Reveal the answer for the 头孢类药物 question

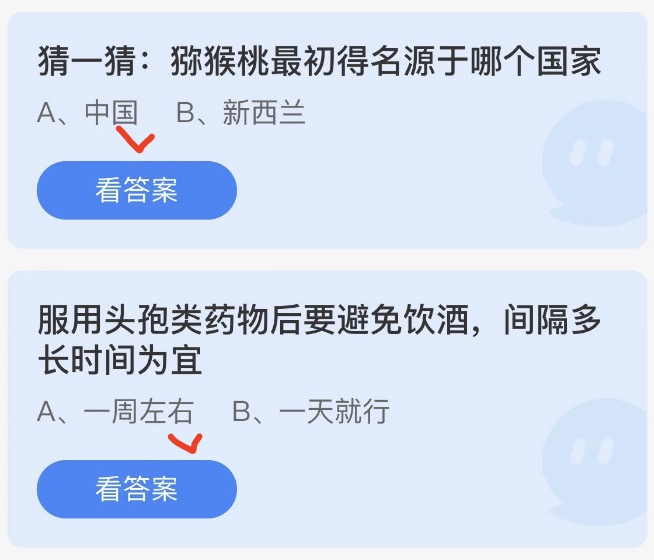point(137,489)
